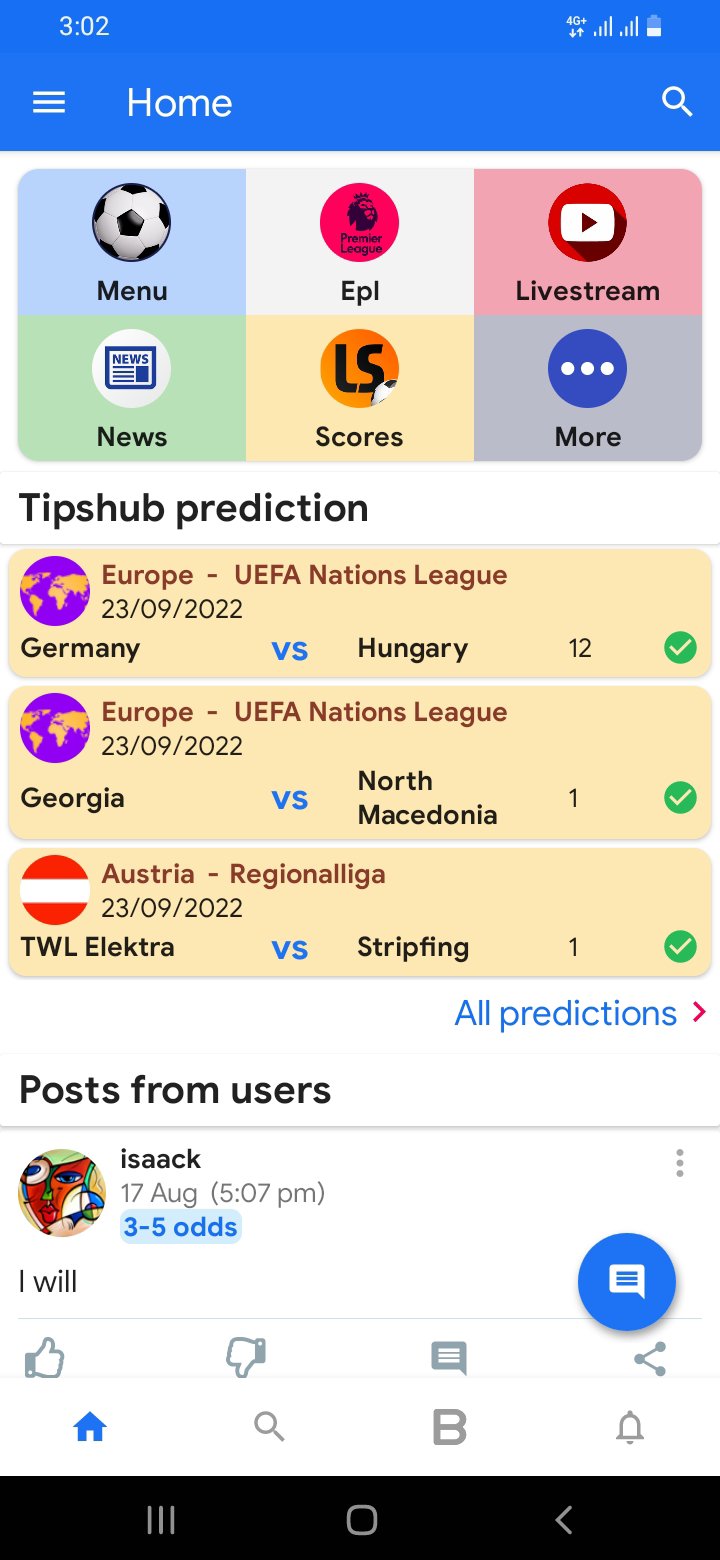The width and height of the screenshot is (720, 1560).
Task: Open the TWL Elektra vs Stripfing prediction
Action: [360, 912]
